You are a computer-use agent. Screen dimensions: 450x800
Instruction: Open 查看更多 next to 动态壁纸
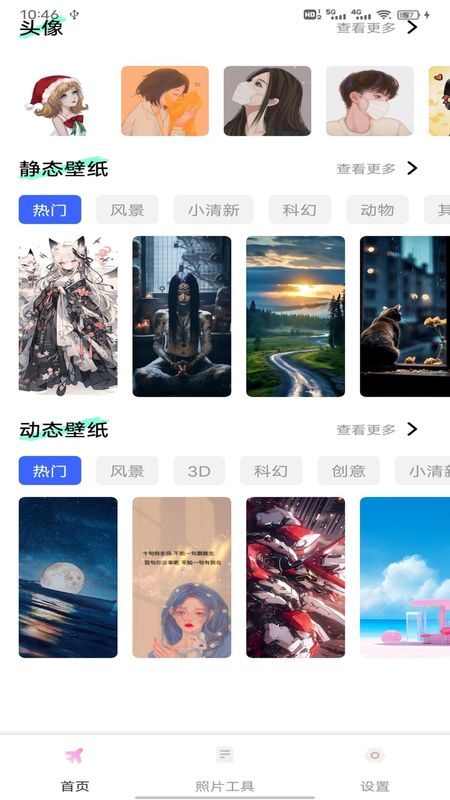[x=377, y=430]
